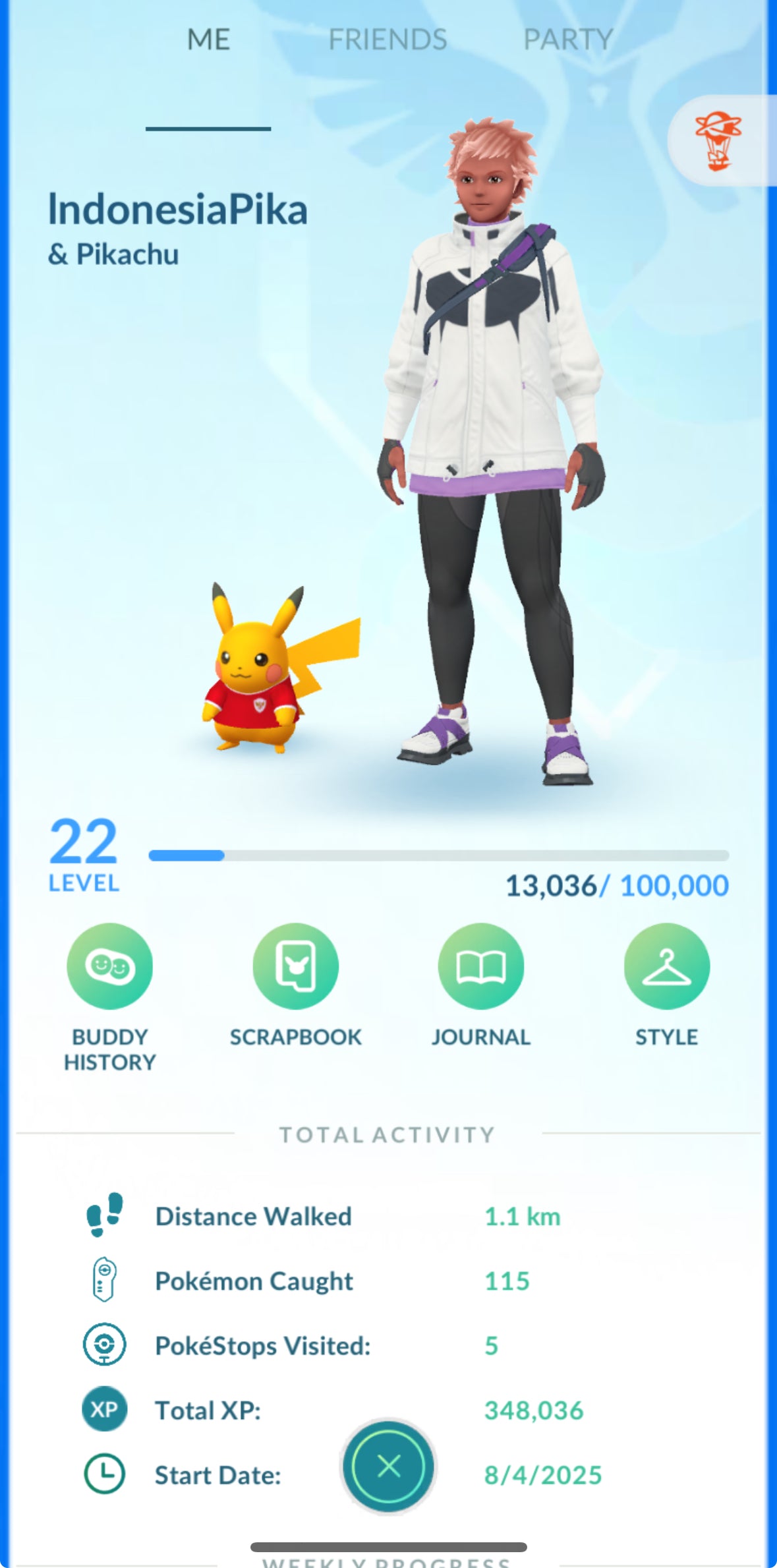Viewport: 777px width, 1568px height.
Task: View the Journal
Action: 481,966
